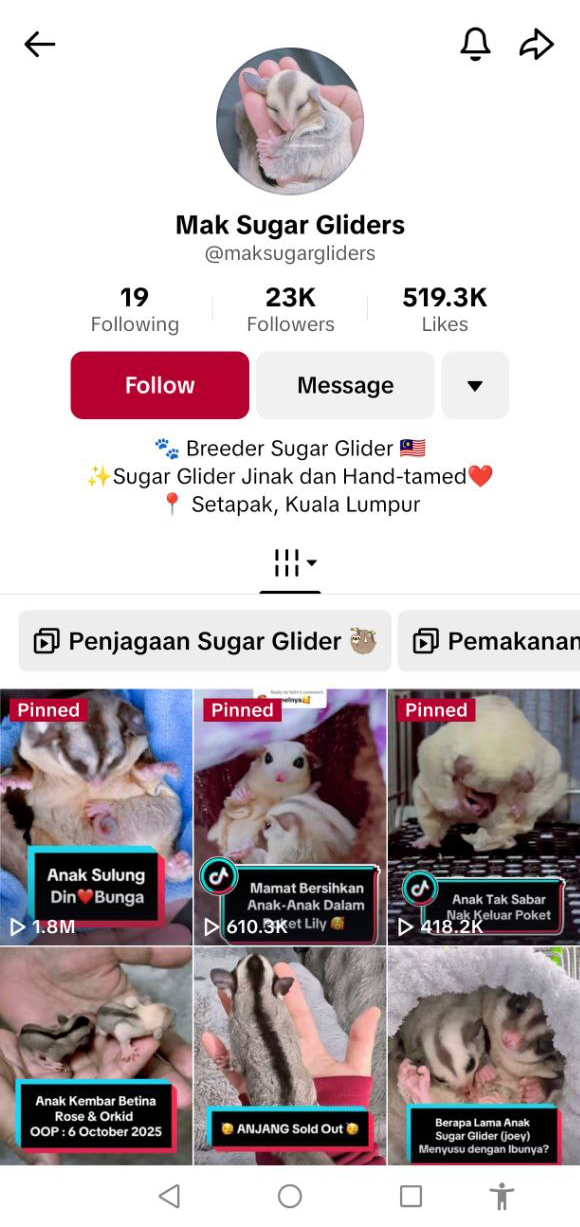Screen dimensions: 580x1227
Task: Message this account
Action: [x=345, y=385]
